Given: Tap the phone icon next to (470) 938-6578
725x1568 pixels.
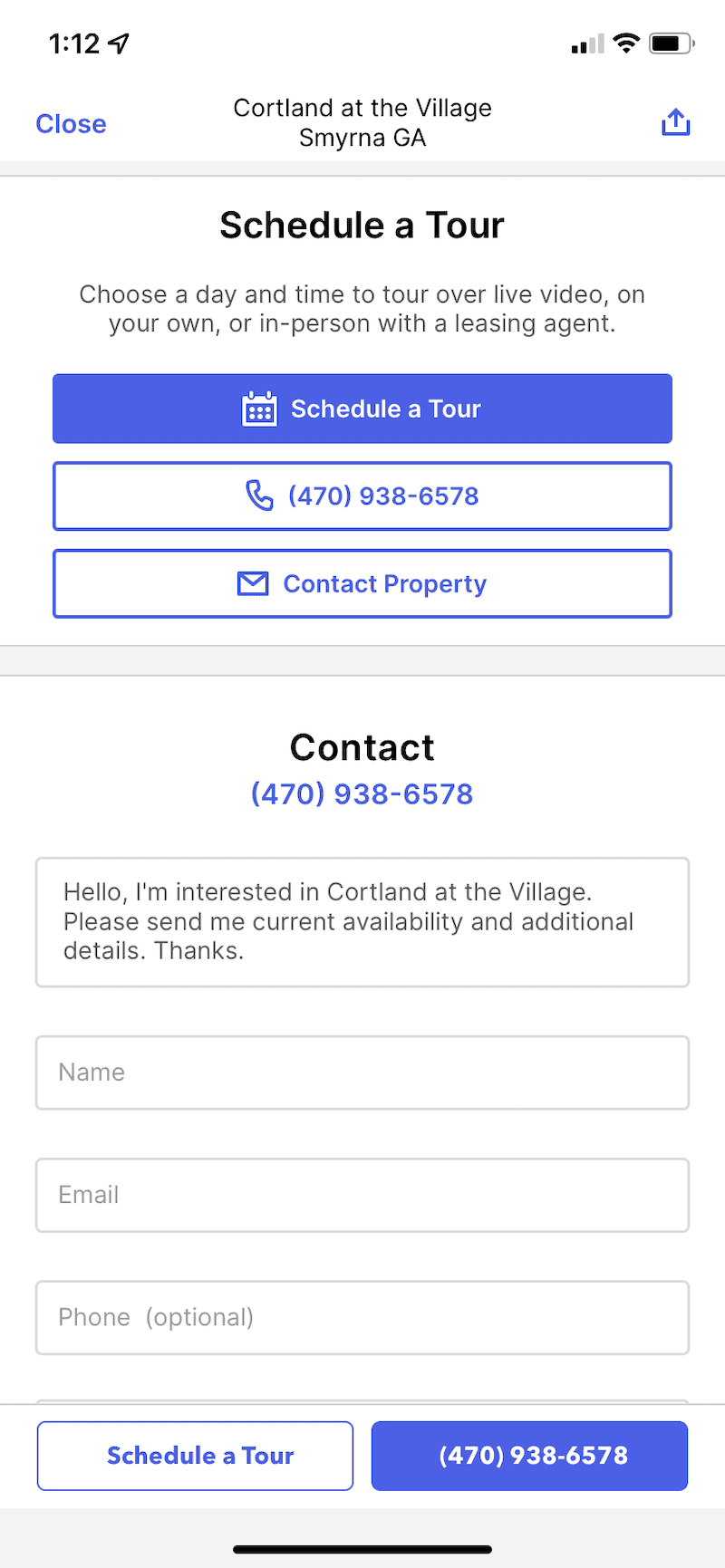Looking at the screenshot, I should click(x=259, y=495).
